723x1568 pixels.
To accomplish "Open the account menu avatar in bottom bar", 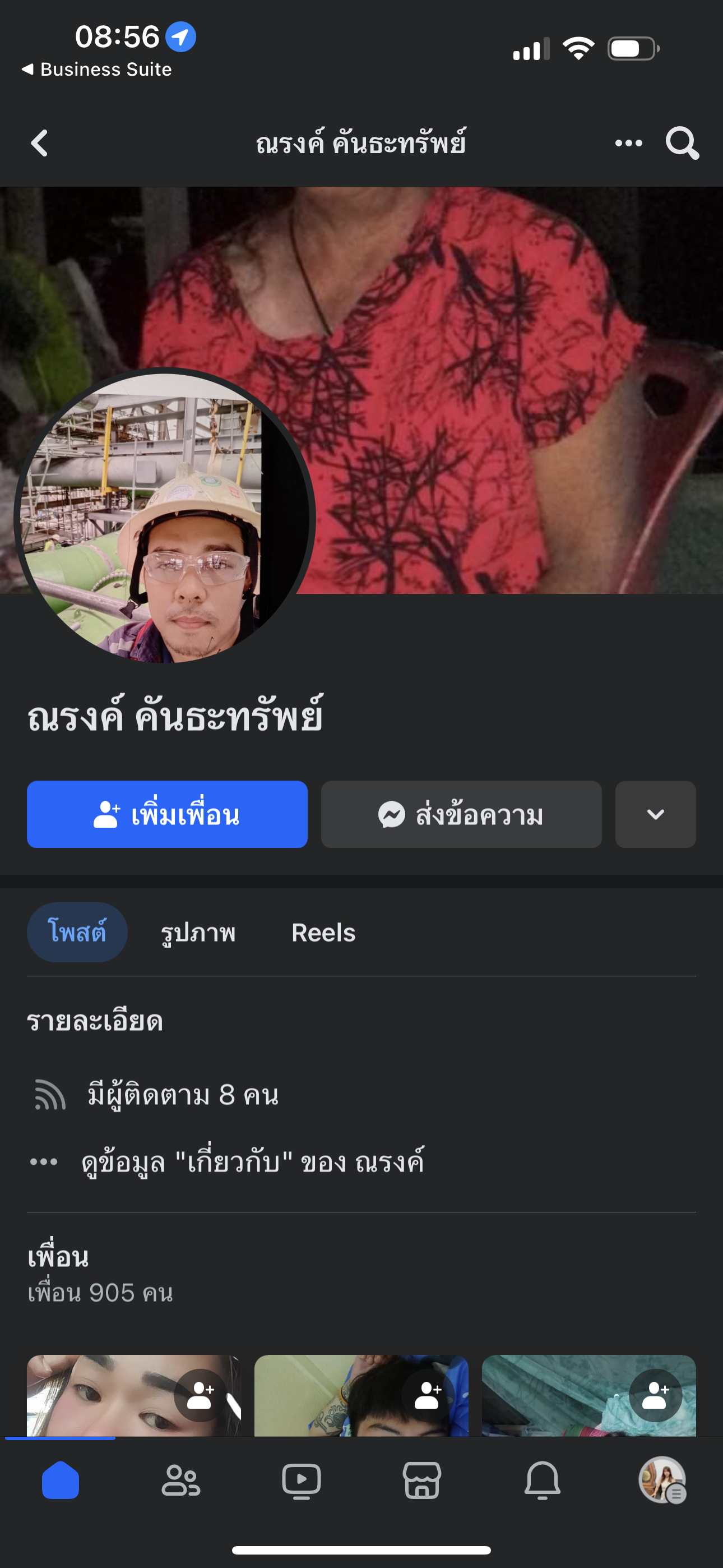I will [x=662, y=1481].
